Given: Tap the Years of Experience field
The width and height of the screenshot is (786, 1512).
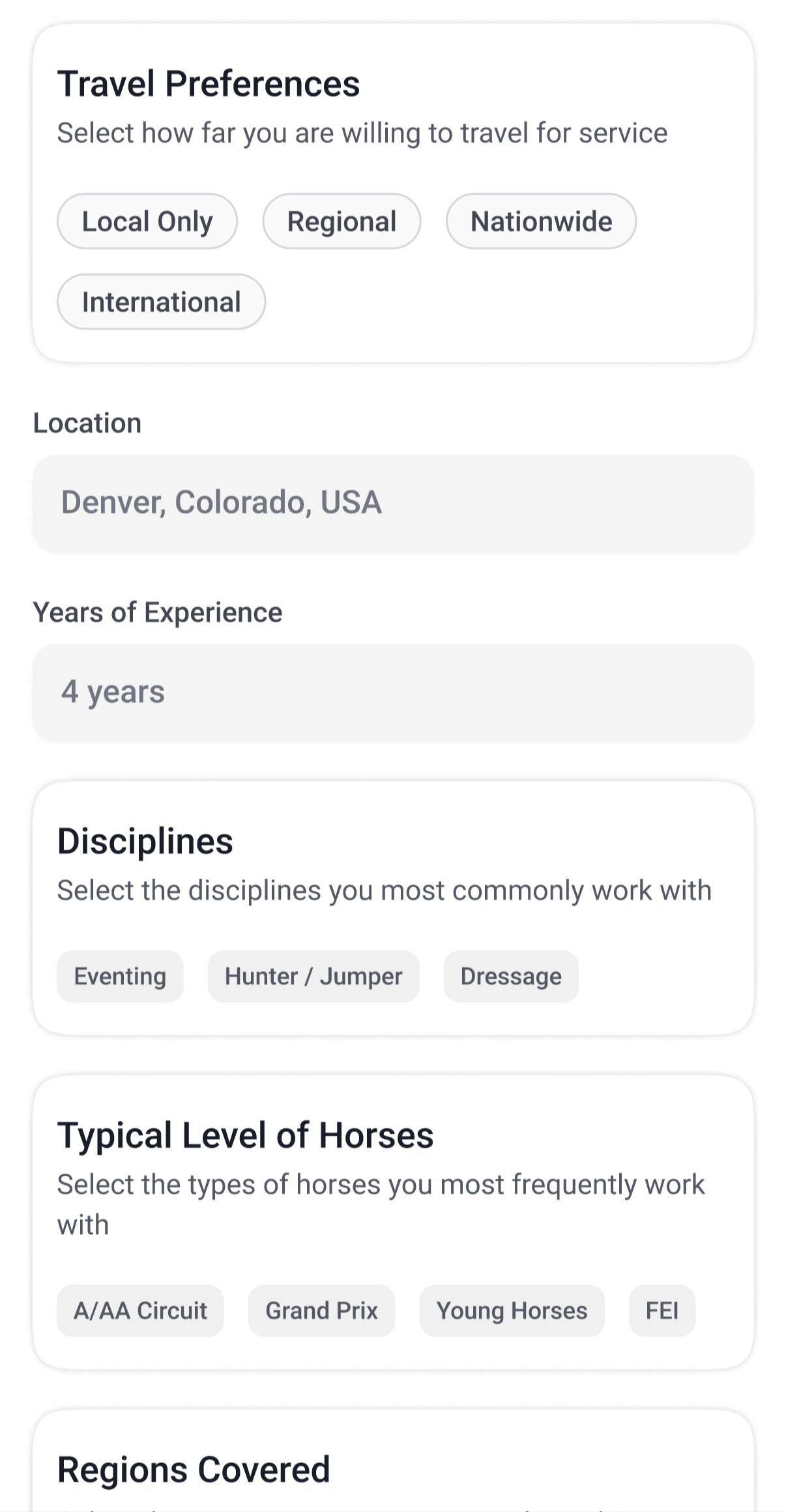Looking at the screenshot, I should pyautogui.click(x=393, y=692).
